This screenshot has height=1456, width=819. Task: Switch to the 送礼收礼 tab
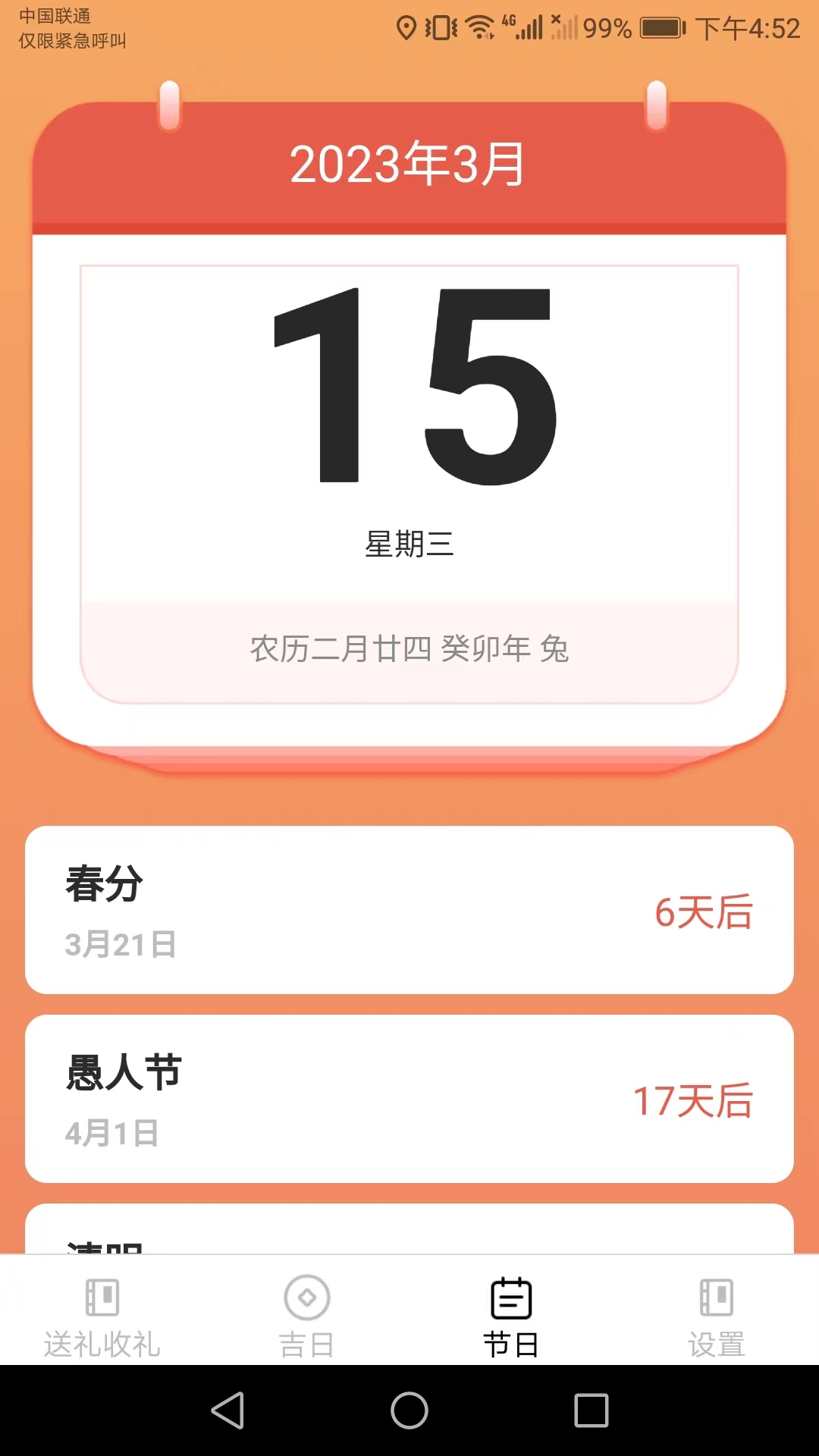click(x=102, y=1316)
